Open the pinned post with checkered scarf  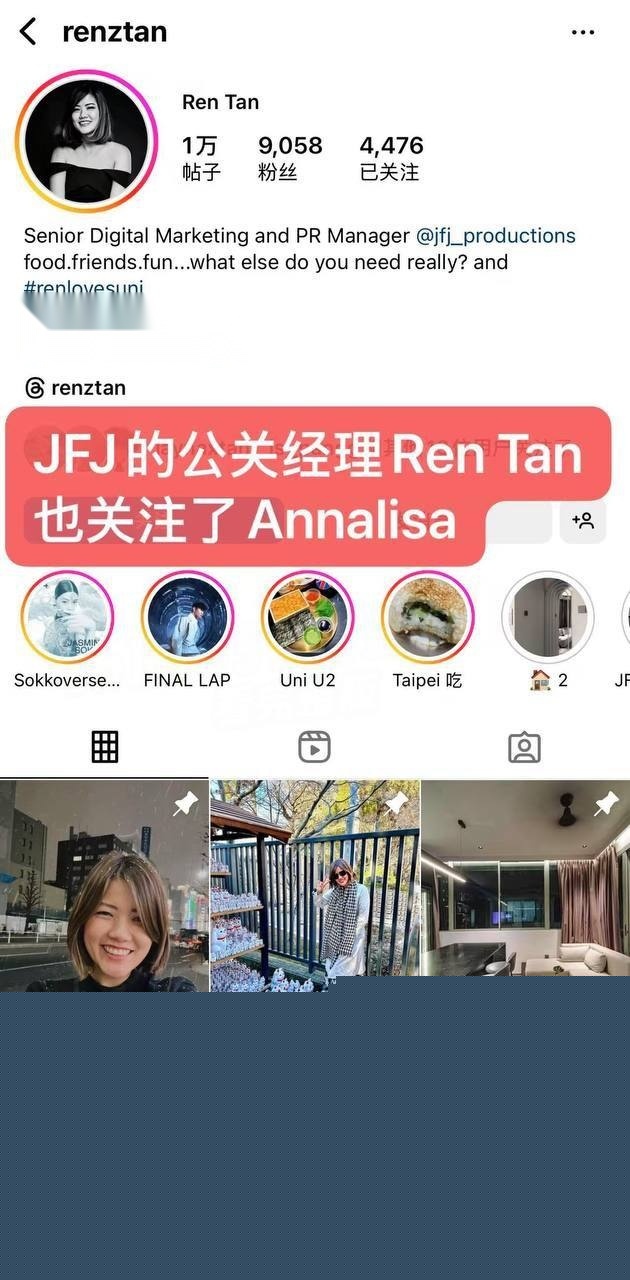point(314,885)
